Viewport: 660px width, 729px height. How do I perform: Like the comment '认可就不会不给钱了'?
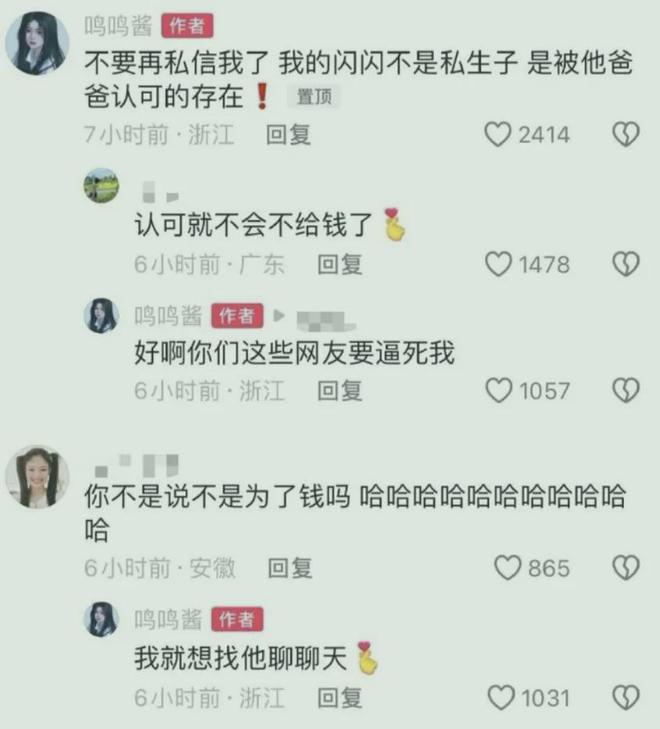click(498, 264)
